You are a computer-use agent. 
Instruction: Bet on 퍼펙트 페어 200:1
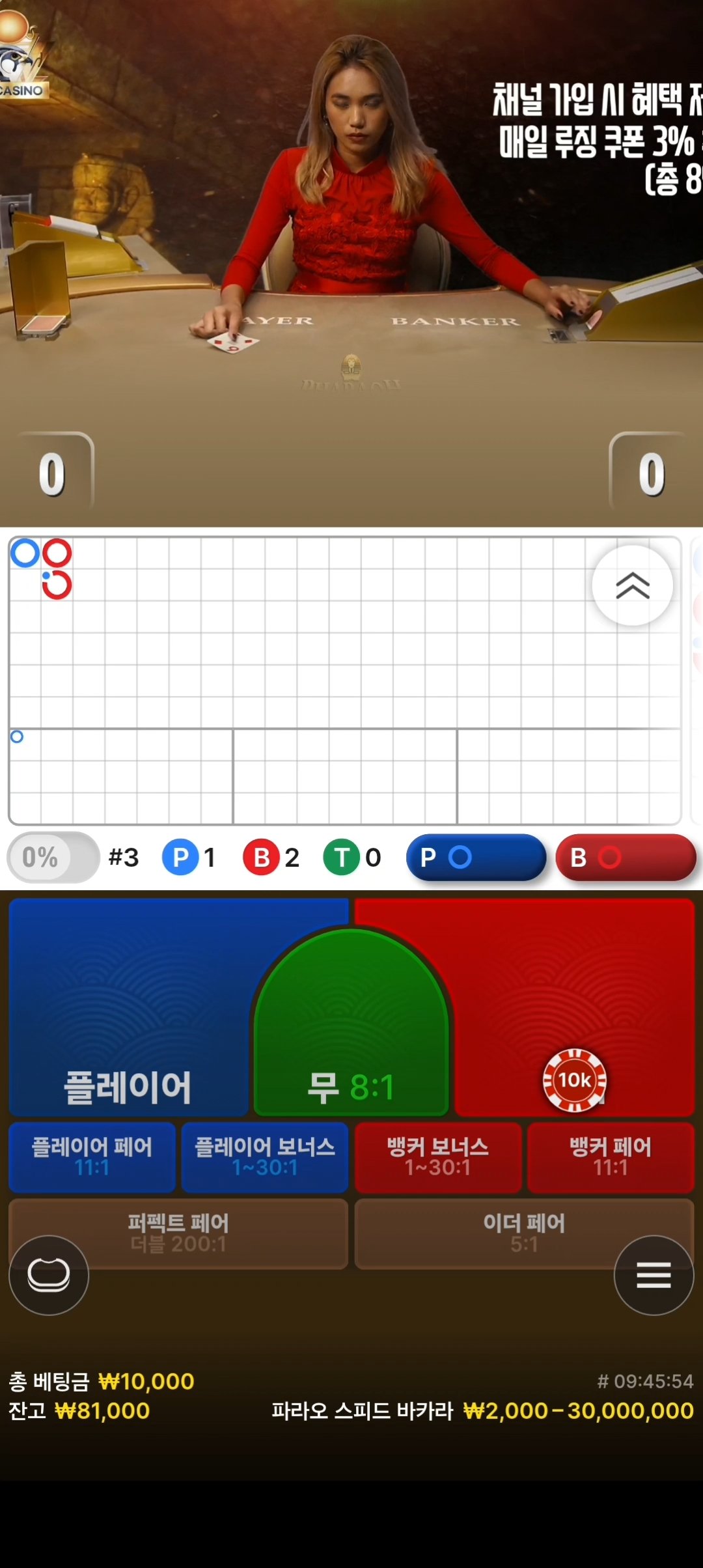[195, 1233]
